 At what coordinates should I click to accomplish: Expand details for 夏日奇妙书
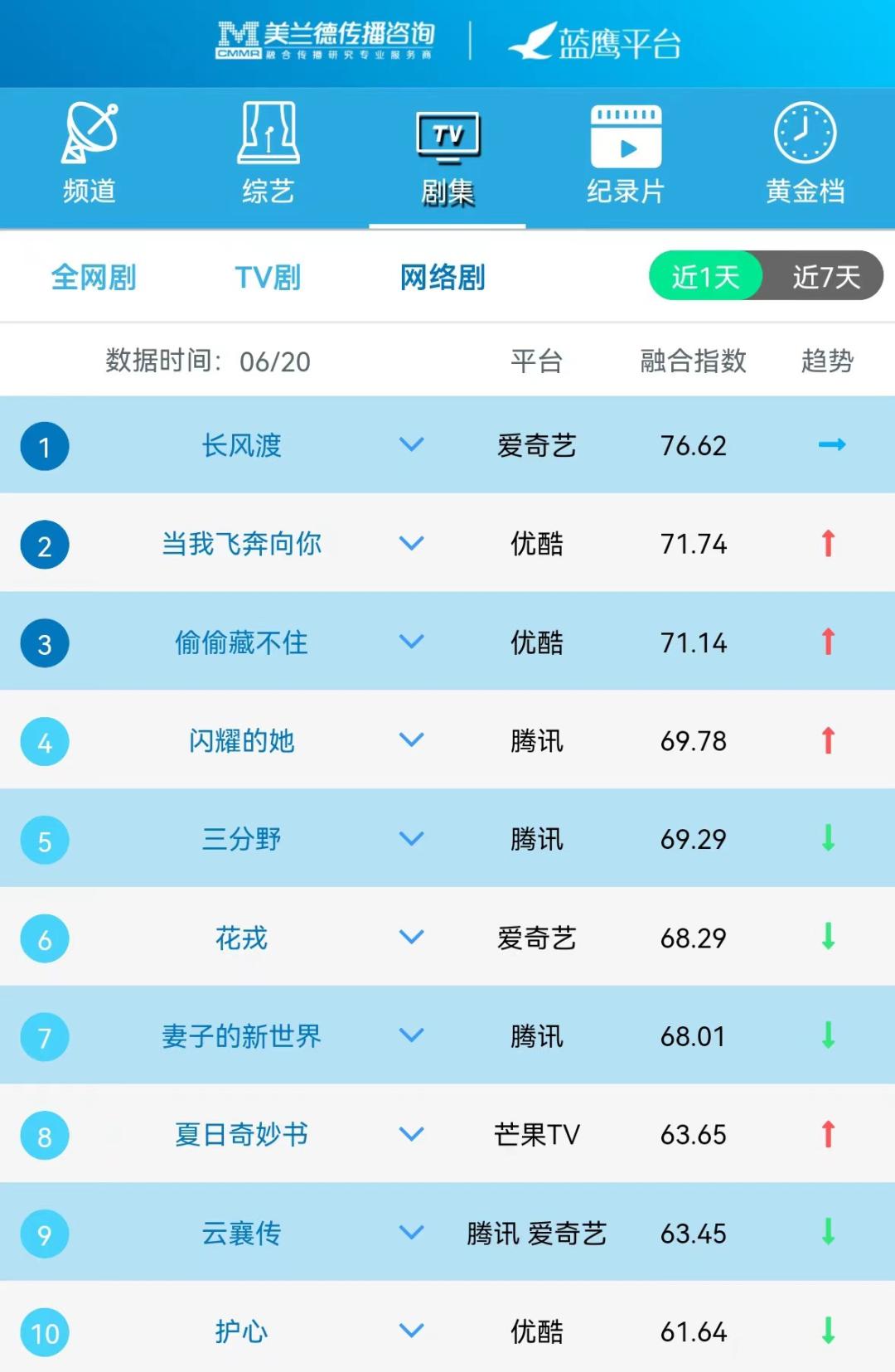(410, 1135)
